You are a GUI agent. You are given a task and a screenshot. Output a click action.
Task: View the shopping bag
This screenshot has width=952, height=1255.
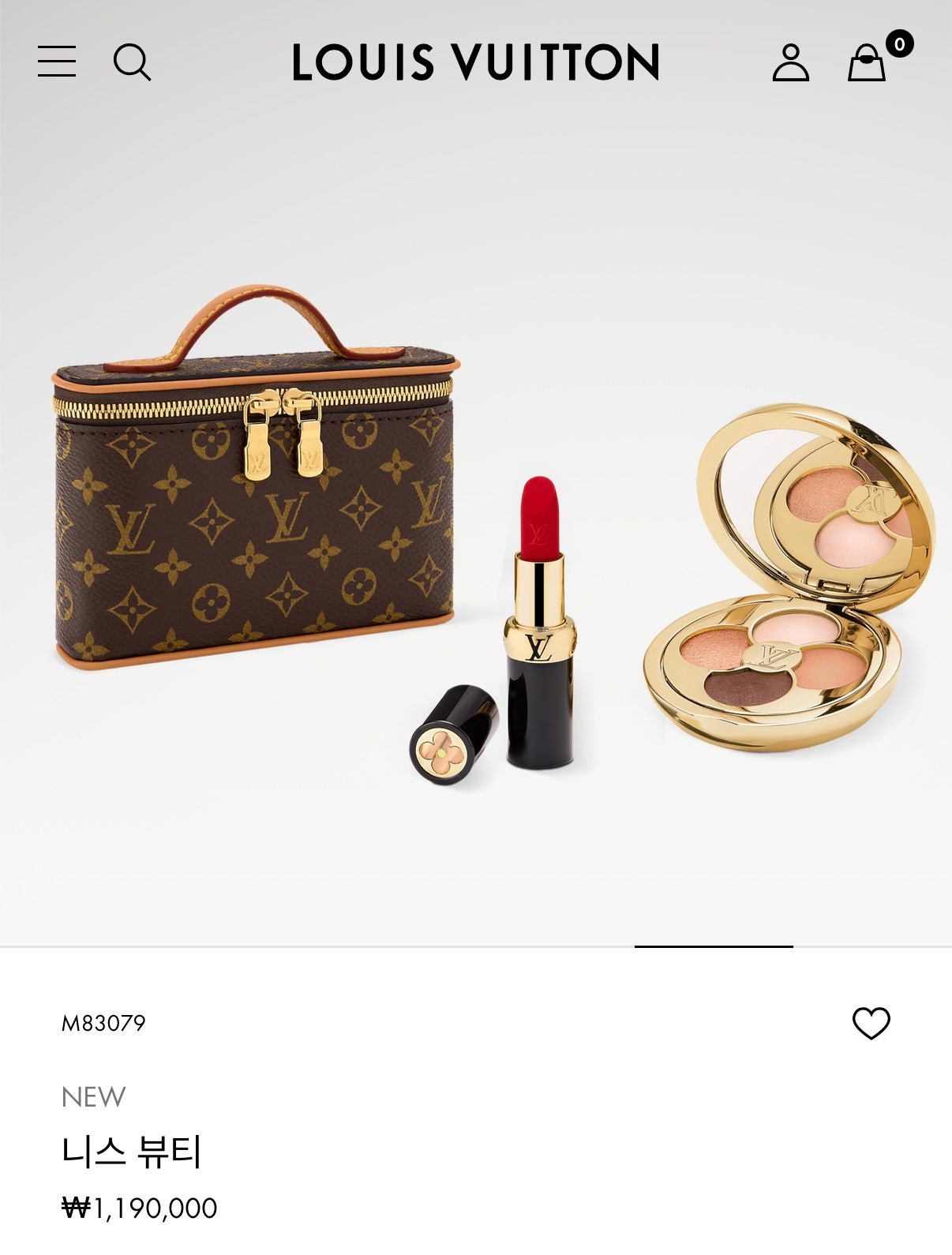pos(867,62)
